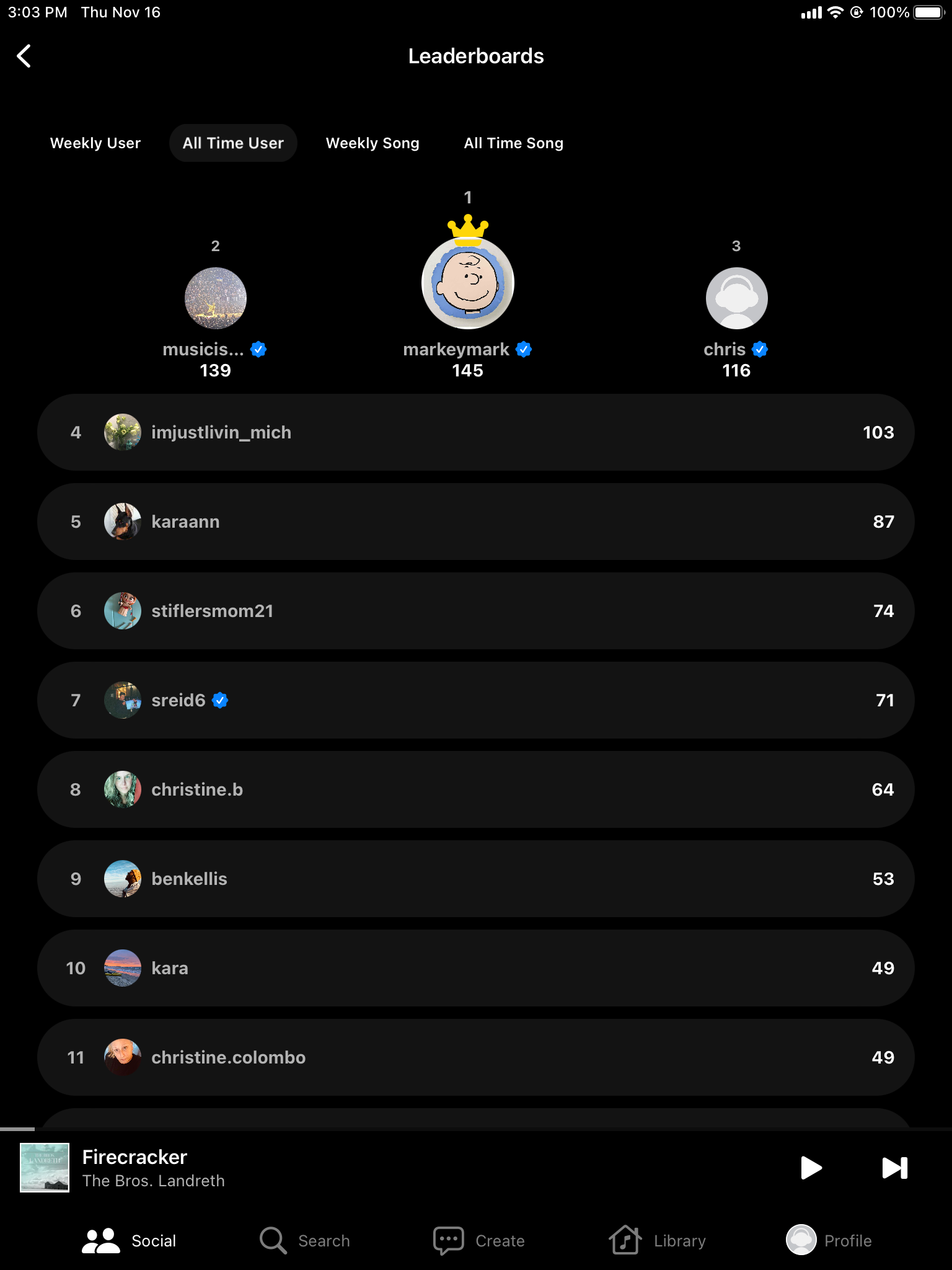The height and width of the screenshot is (1270, 952).
Task: View karaann's profile
Action: (475, 522)
